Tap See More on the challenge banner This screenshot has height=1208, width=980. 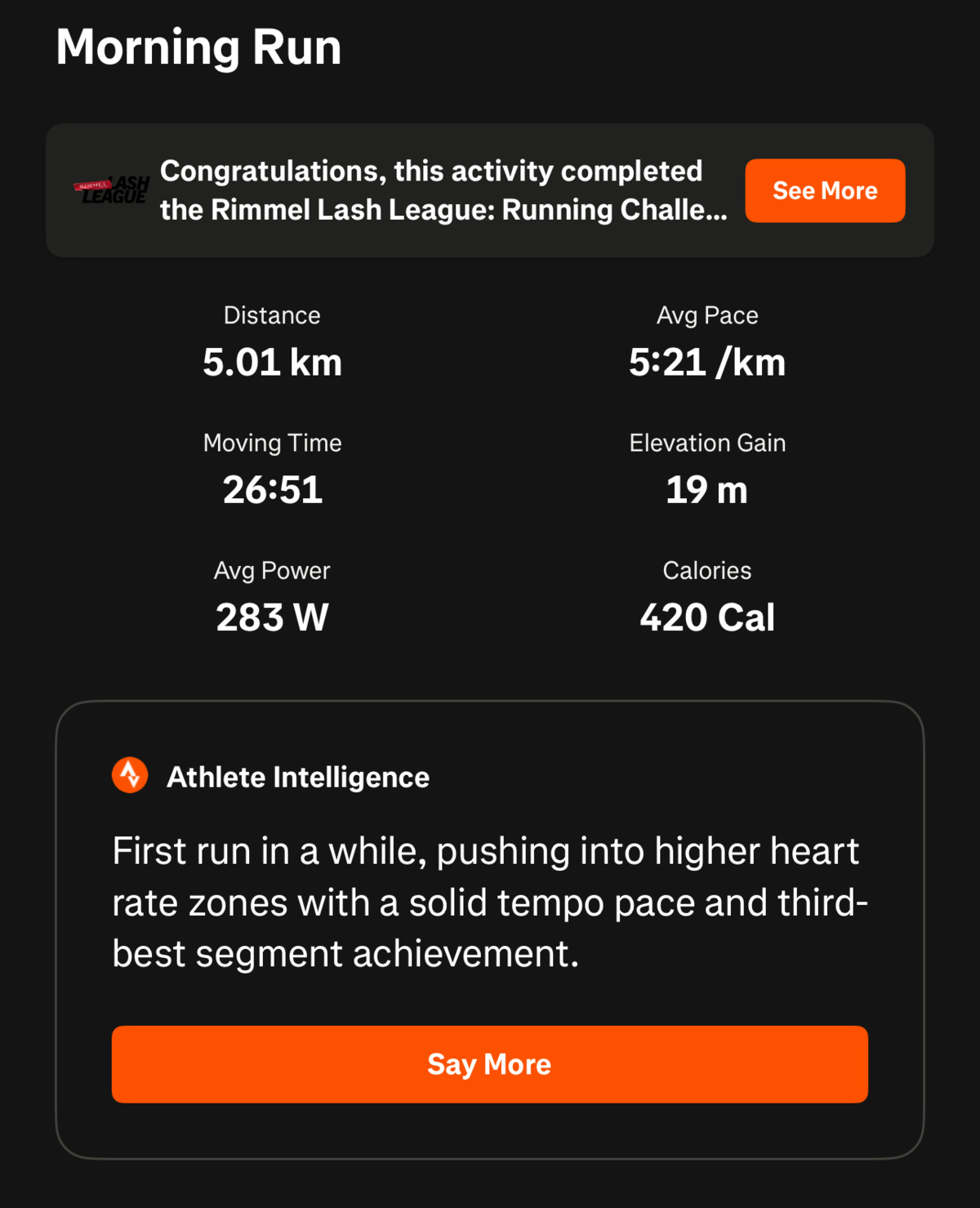[825, 191]
